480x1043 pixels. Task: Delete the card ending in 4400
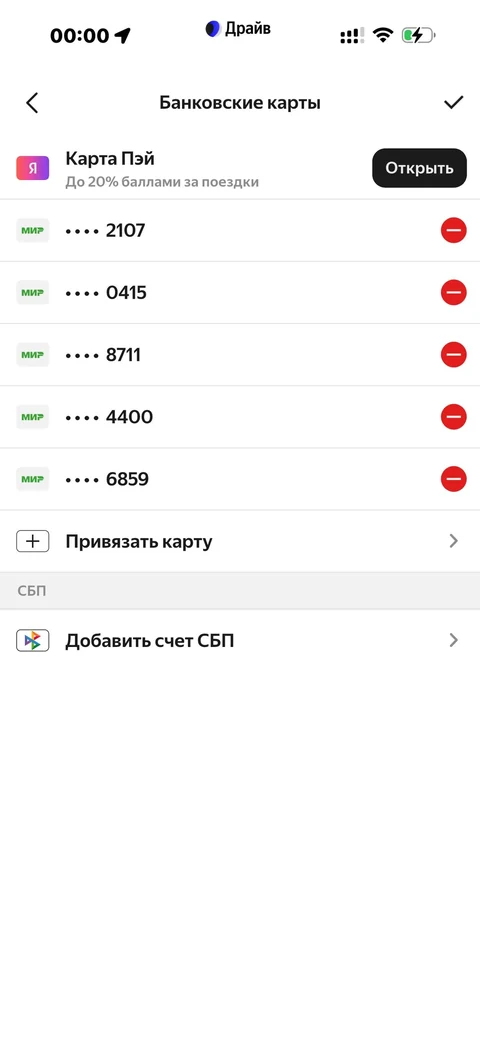453,417
